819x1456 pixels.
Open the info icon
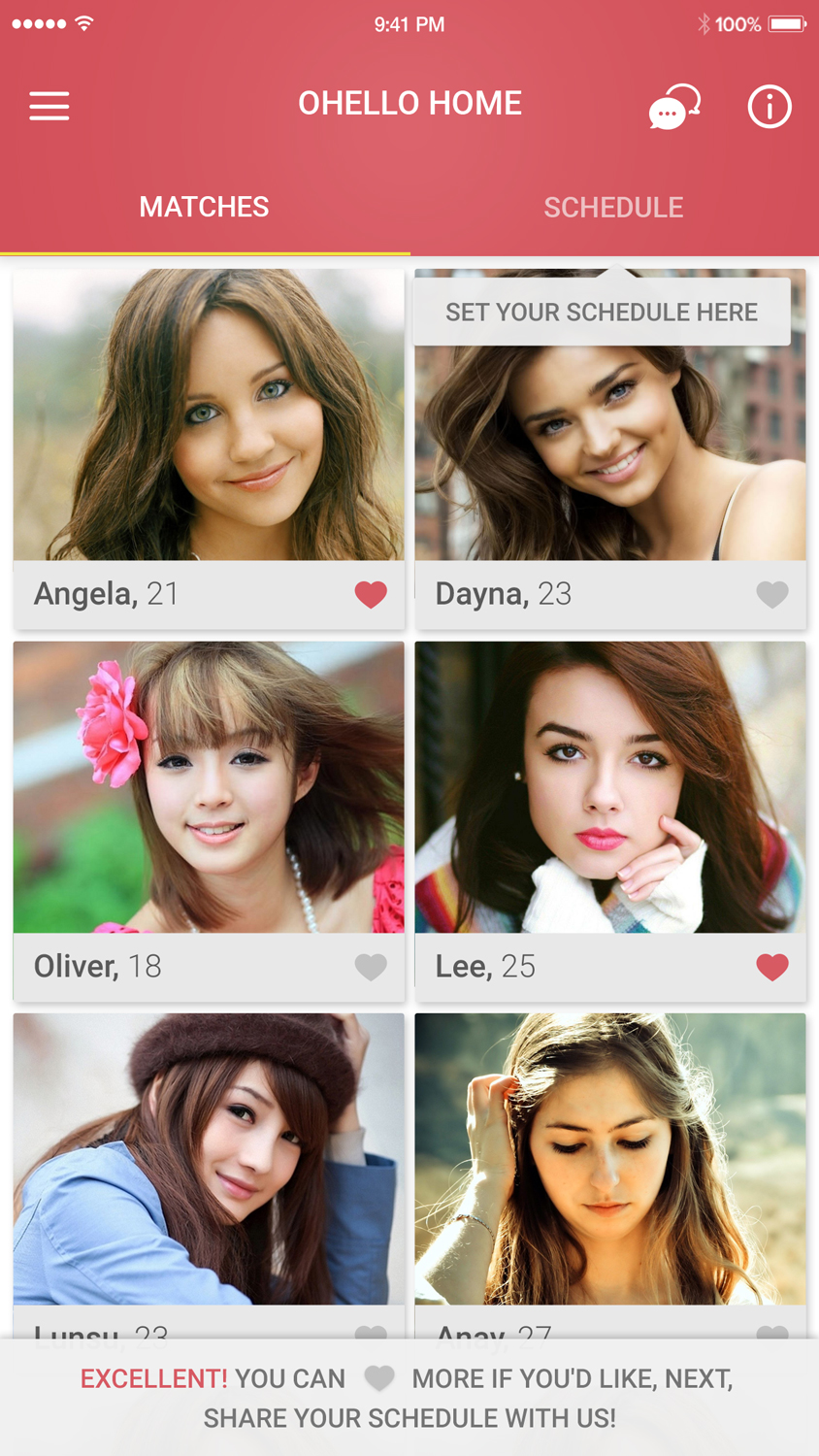click(x=770, y=106)
